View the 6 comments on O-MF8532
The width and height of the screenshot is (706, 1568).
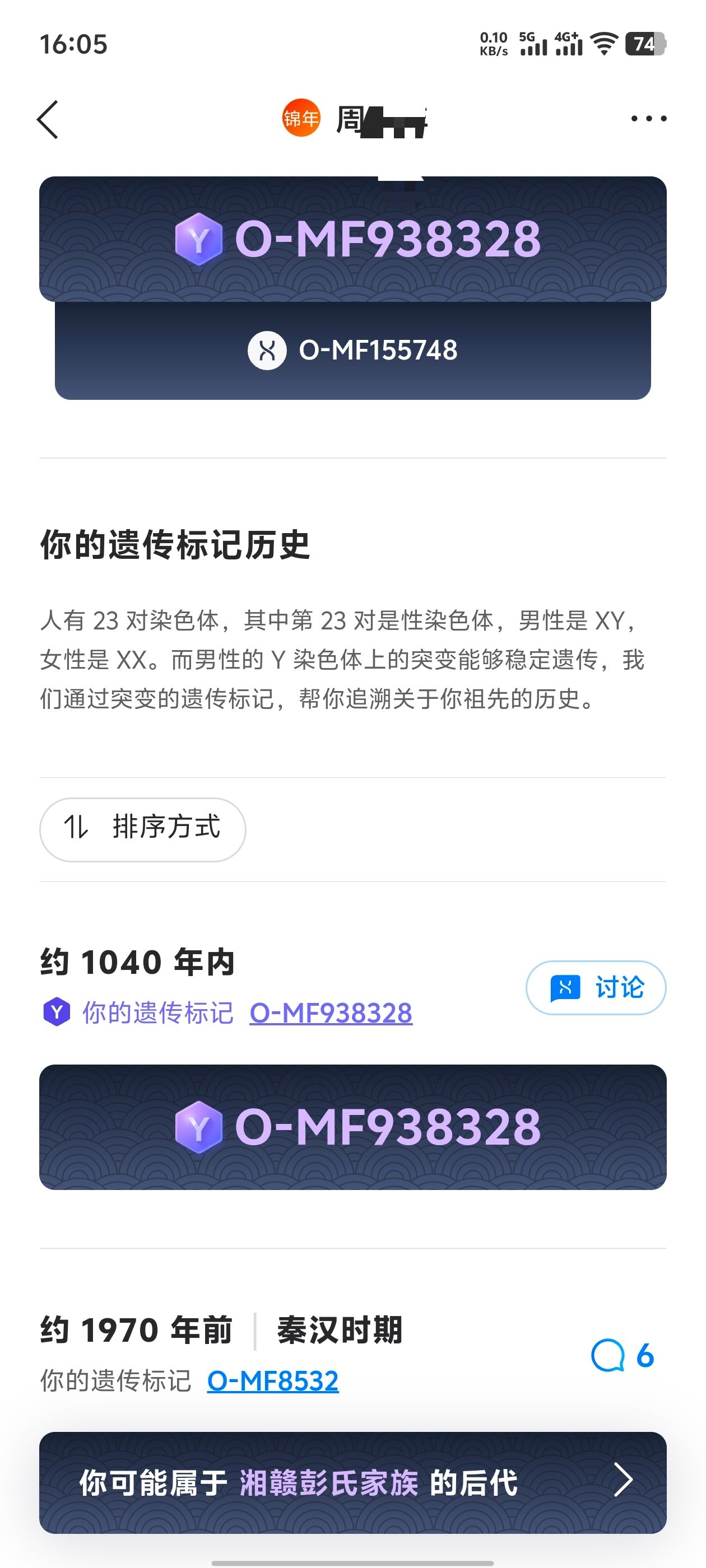click(623, 1356)
